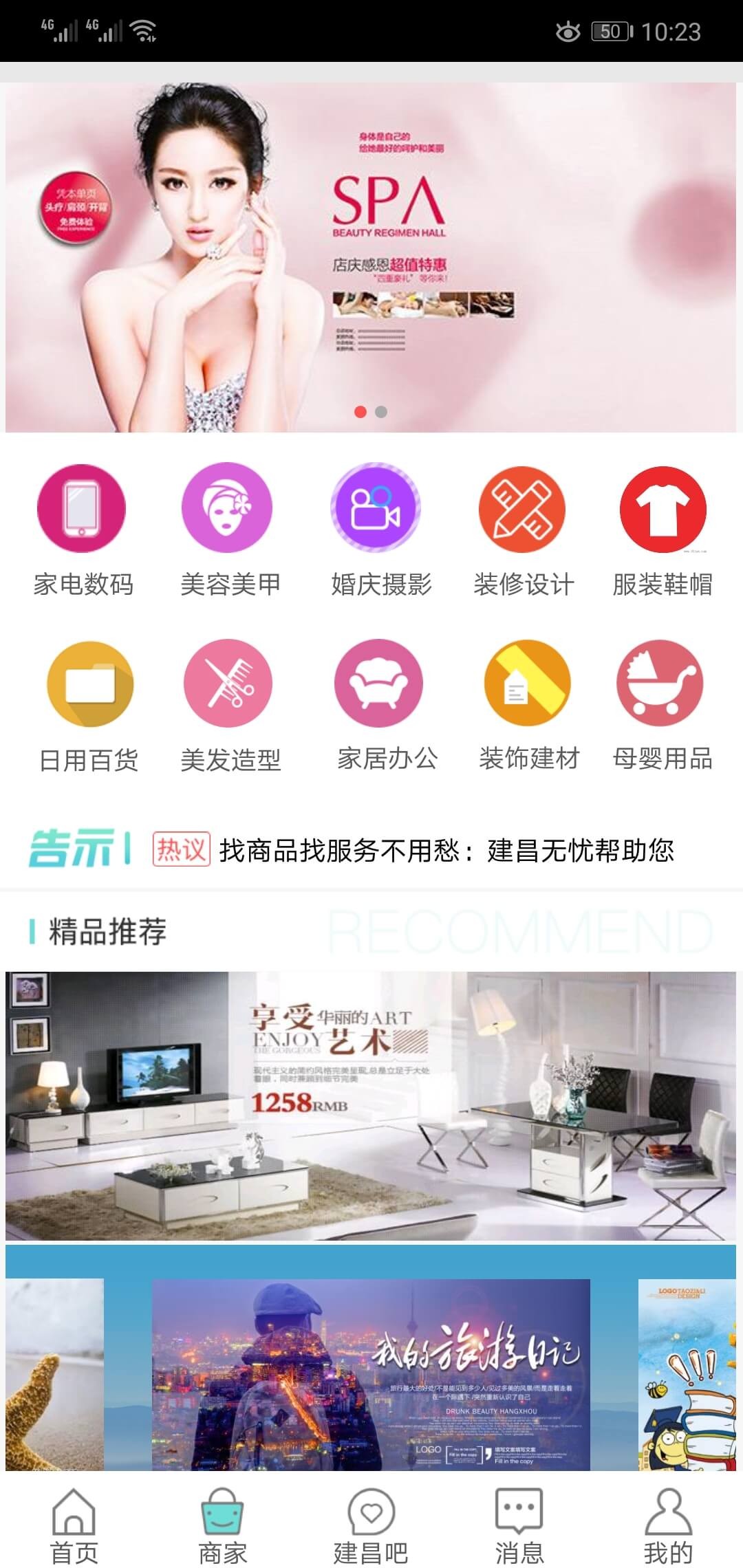
Task: Read the 建昌无忧帮助您 notice
Action: click(x=446, y=851)
